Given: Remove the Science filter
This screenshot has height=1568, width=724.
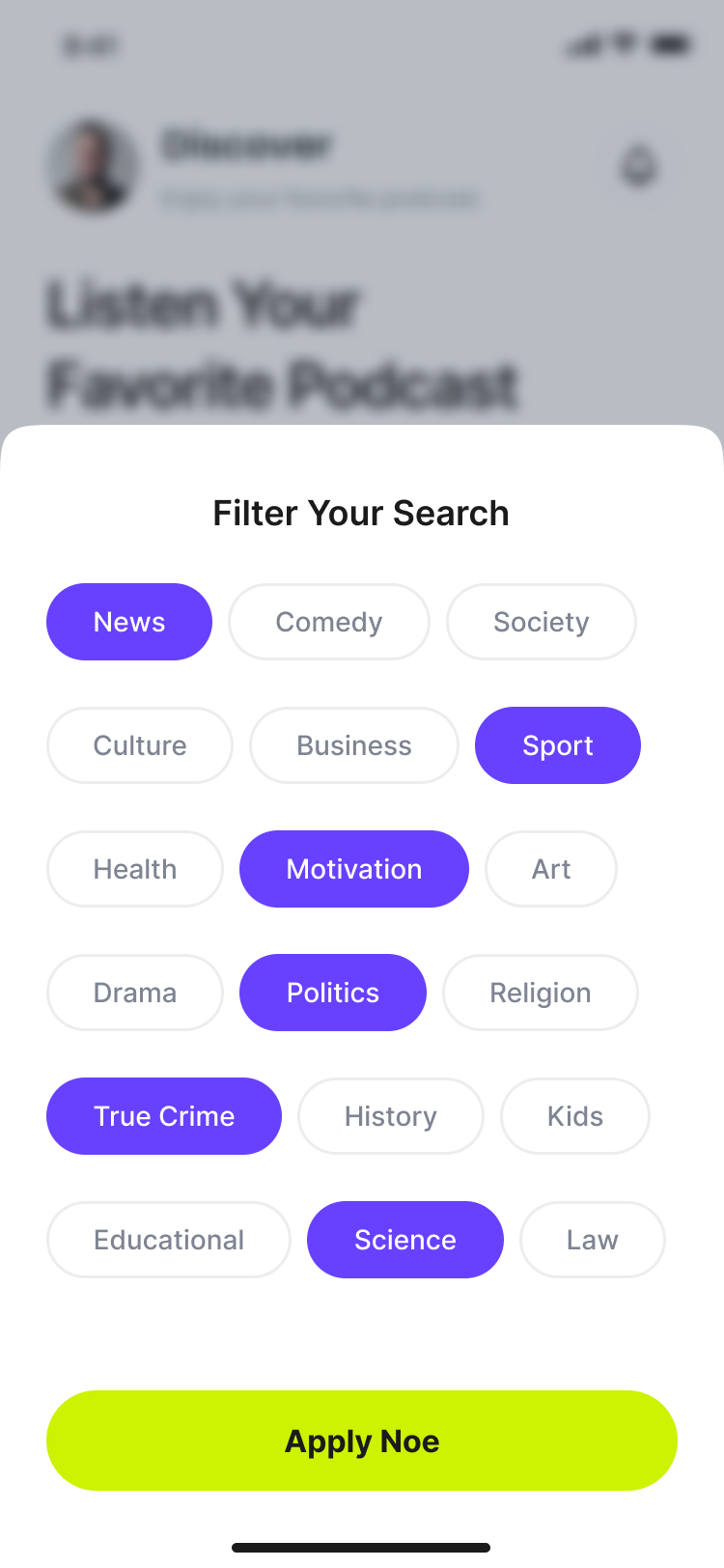Looking at the screenshot, I should click(404, 1240).
